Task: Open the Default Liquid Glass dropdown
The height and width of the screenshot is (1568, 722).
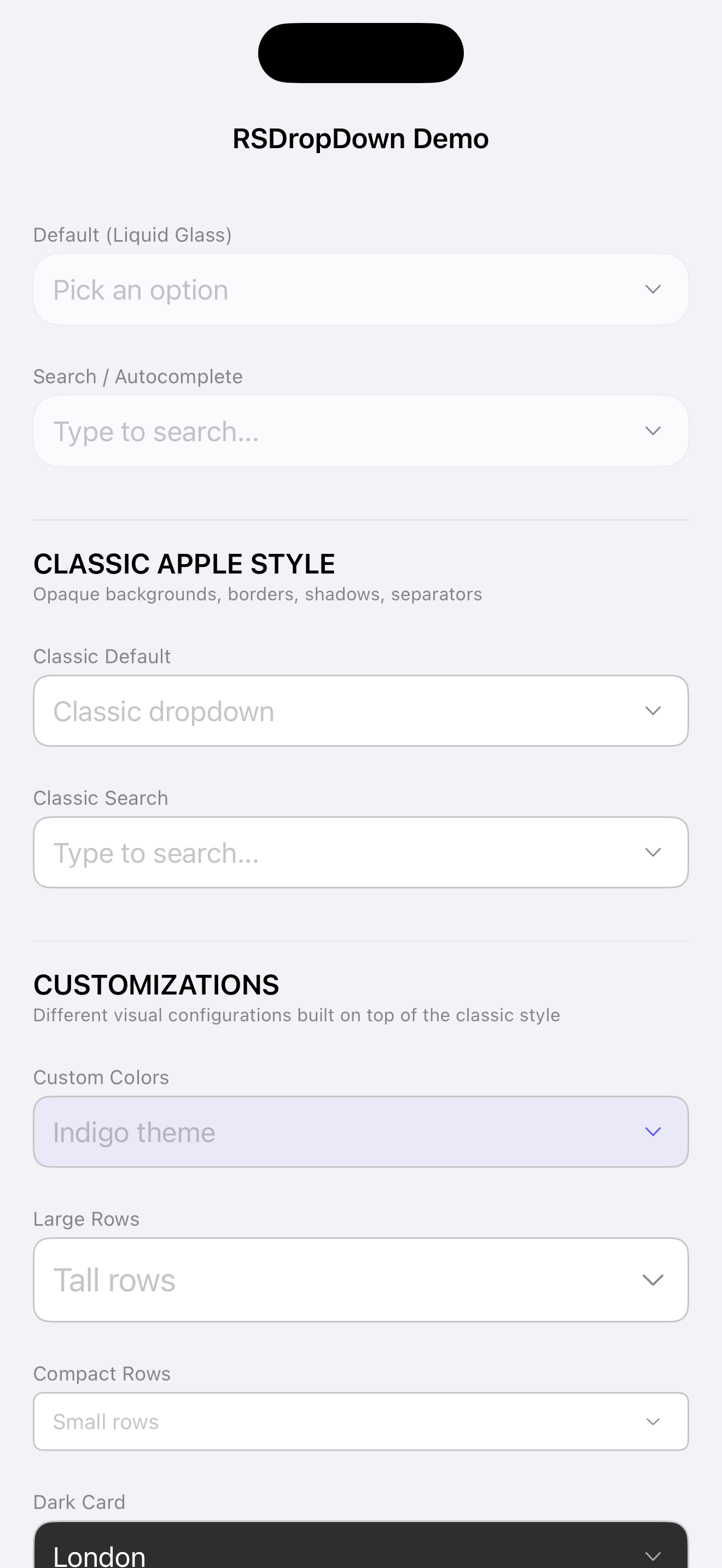Action: [x=360, y=290]
